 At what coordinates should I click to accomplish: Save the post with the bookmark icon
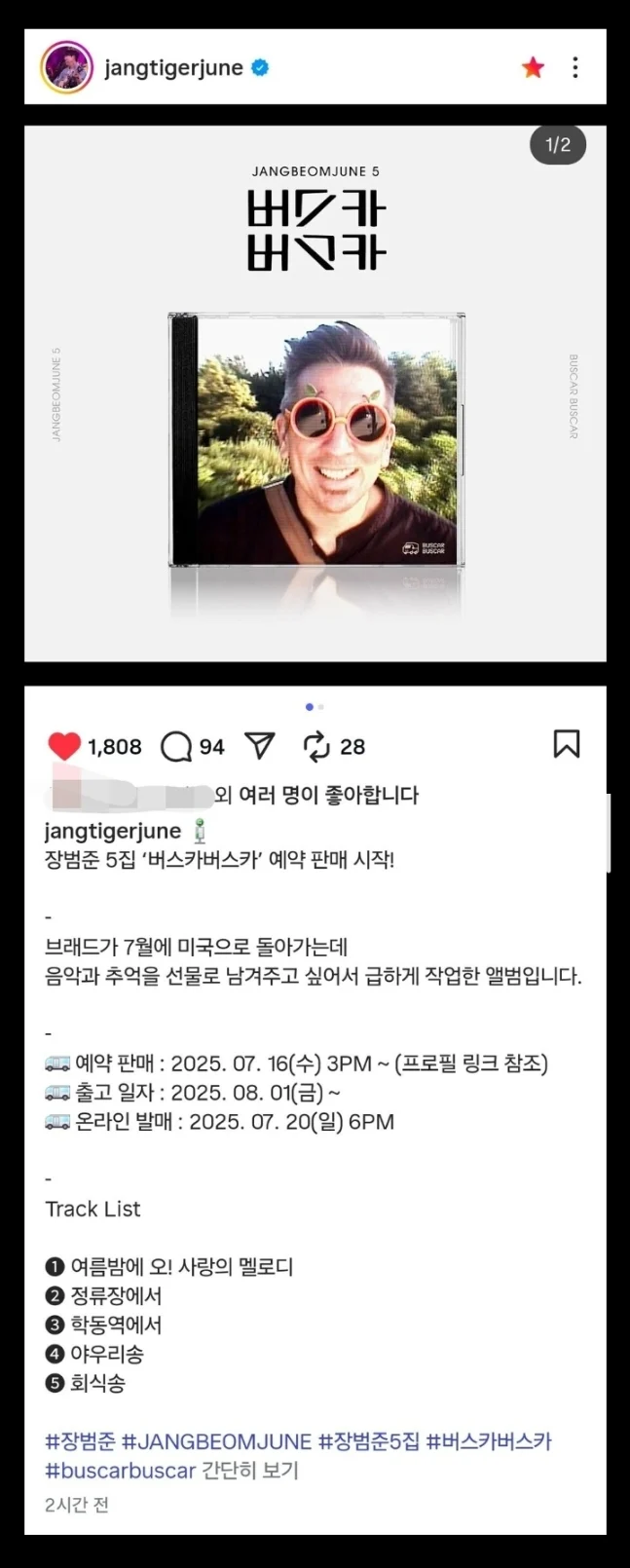click(567, 744)
